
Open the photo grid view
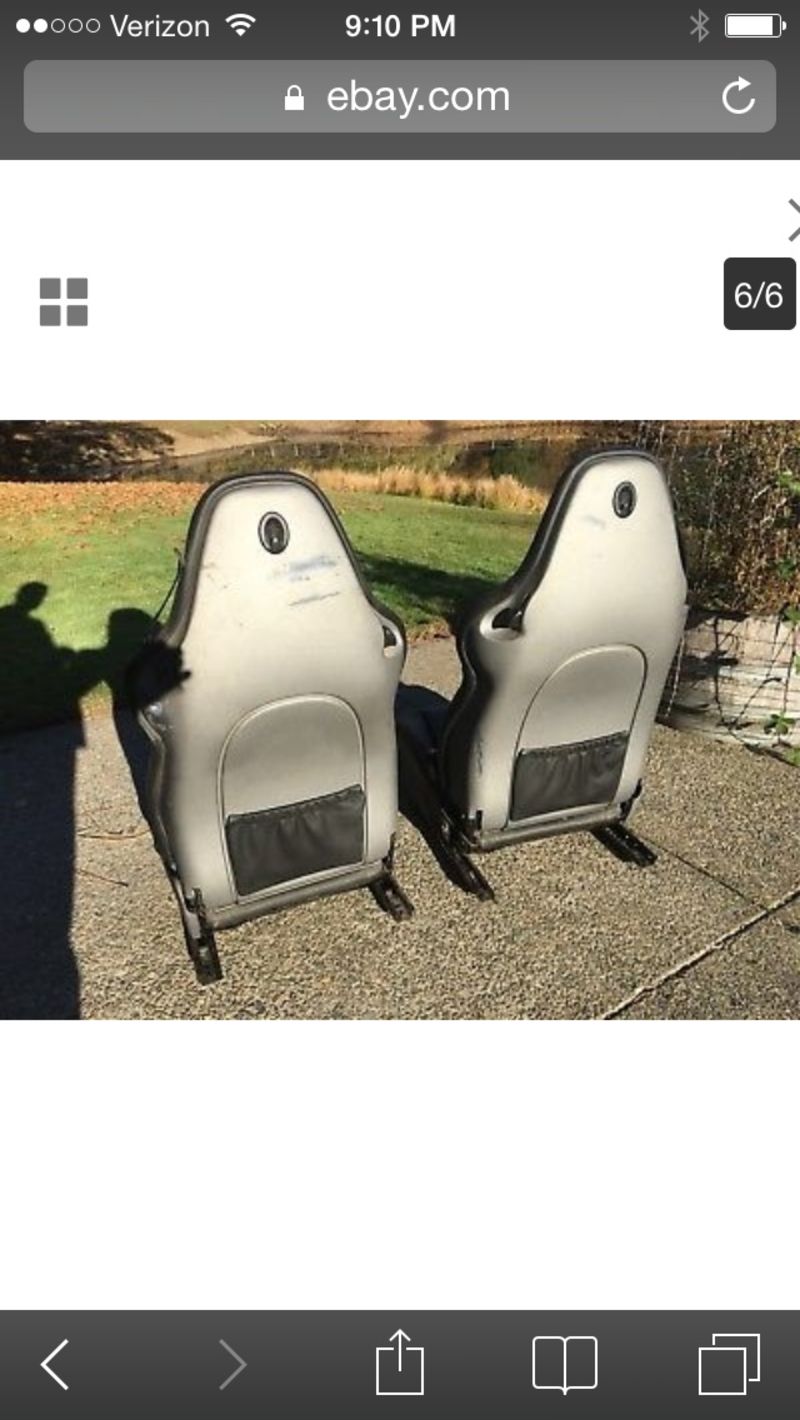(64, 302)
